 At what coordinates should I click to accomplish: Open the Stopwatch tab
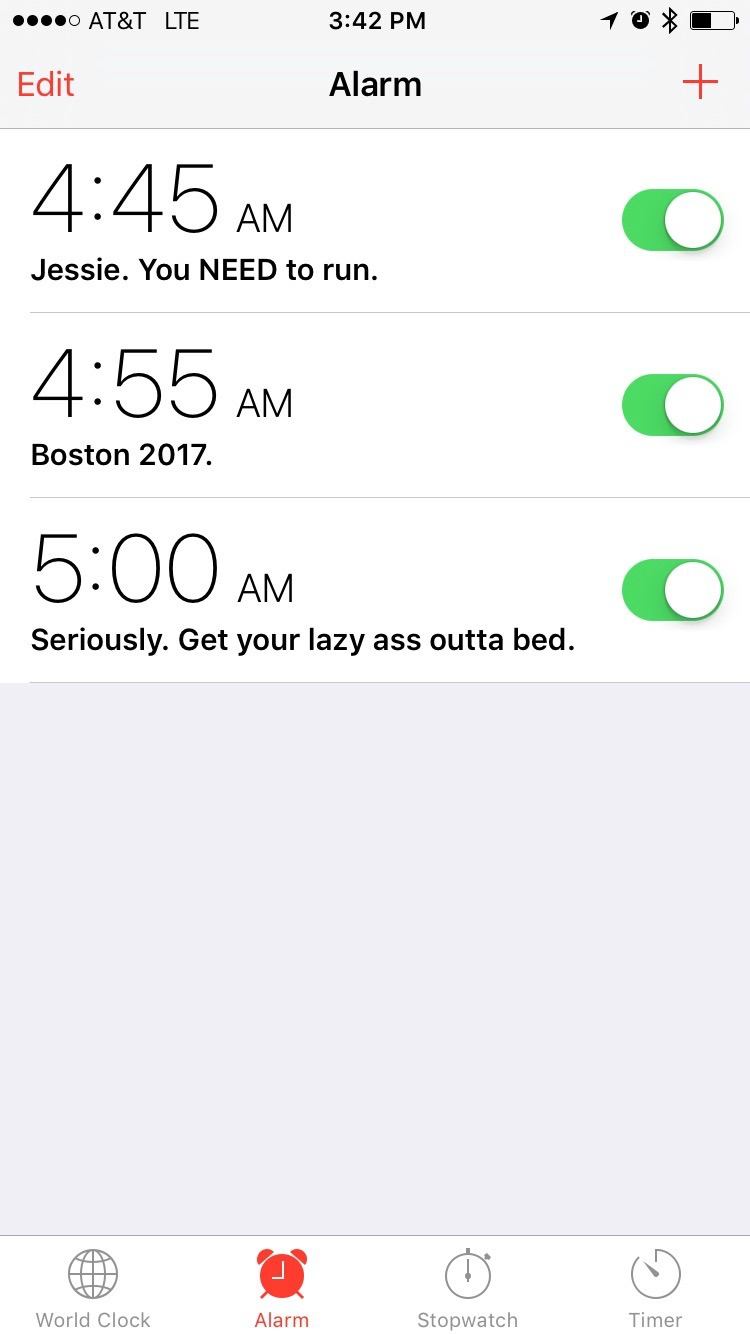point(467,1288)
